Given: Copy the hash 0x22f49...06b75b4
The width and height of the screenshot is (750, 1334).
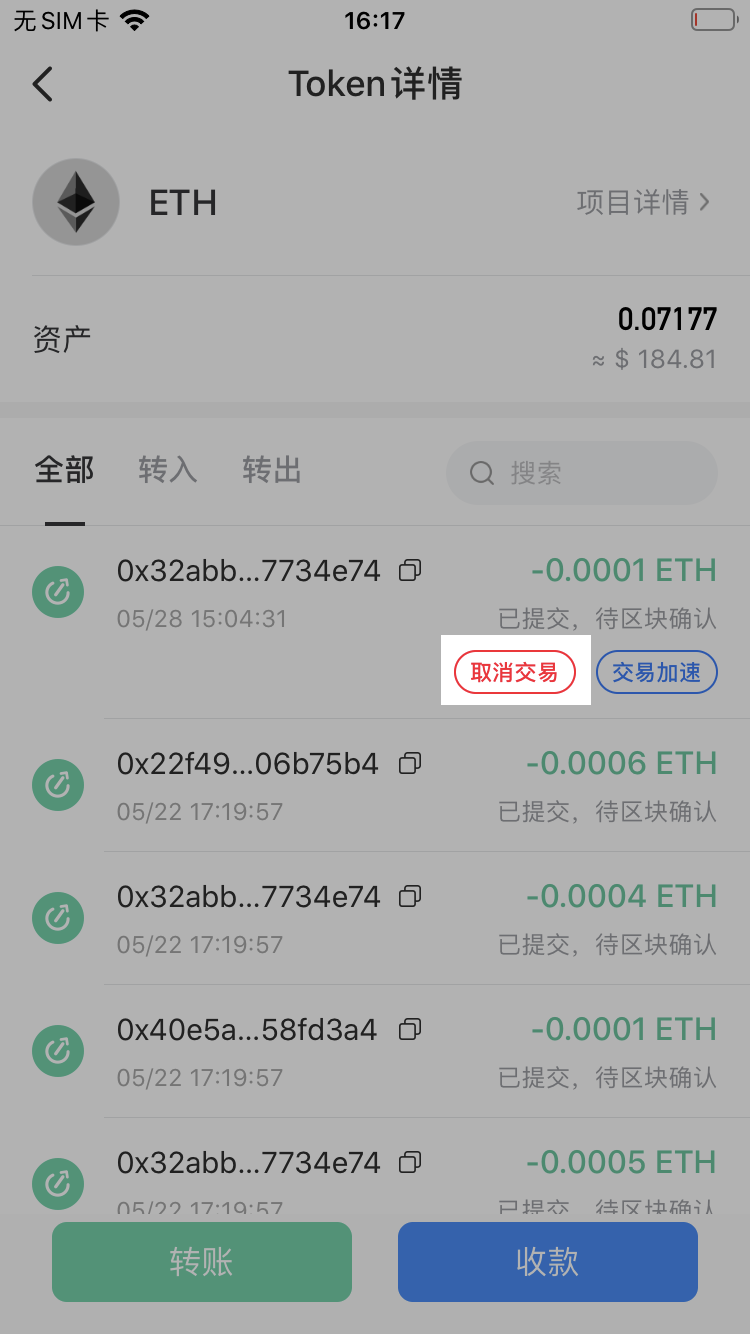Looking at the screenshot, I should tap(409, 763).
